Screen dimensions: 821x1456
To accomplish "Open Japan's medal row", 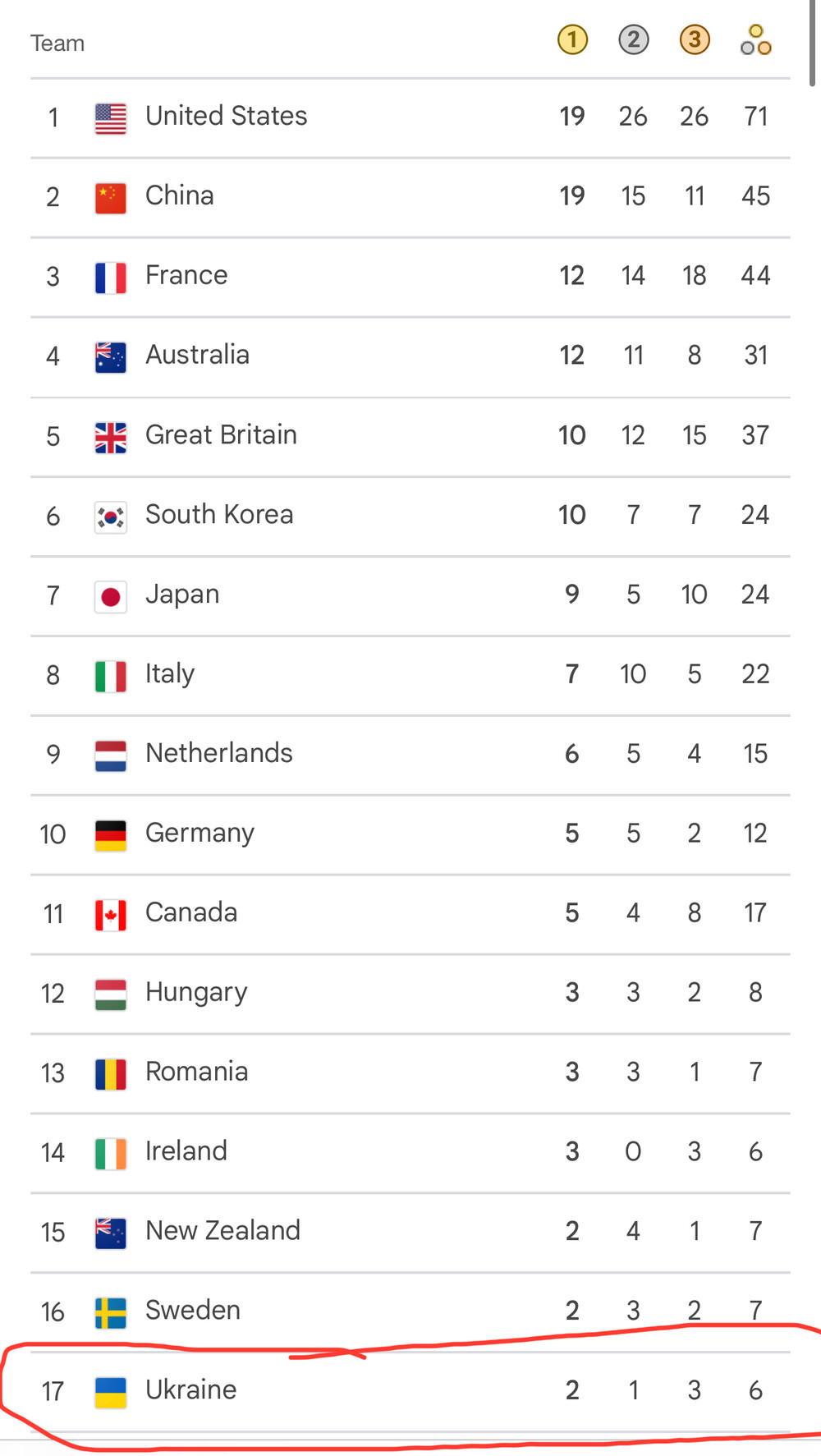I will click(410, 596).
